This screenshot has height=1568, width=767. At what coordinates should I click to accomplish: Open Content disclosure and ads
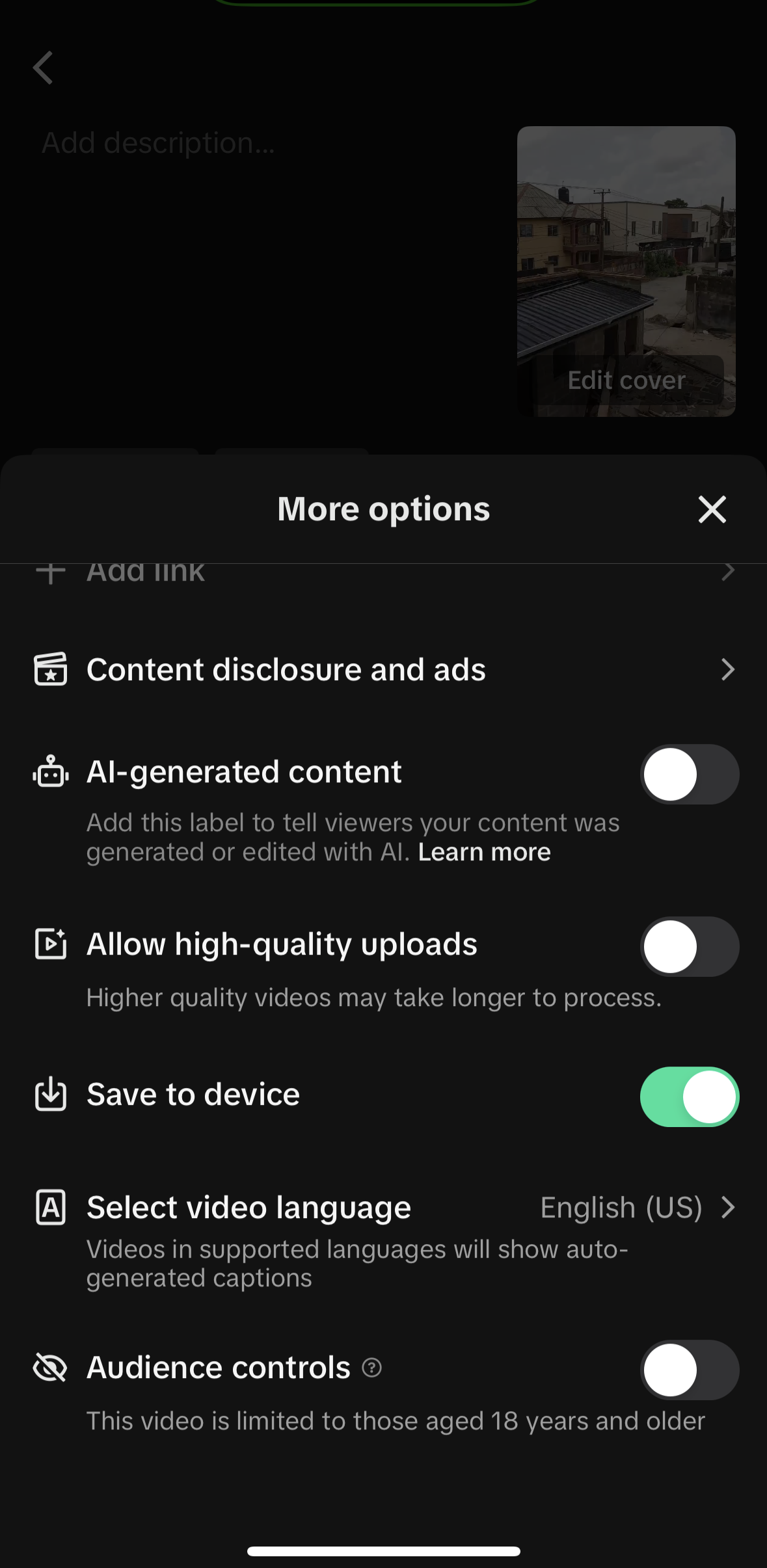coord(384,670)
